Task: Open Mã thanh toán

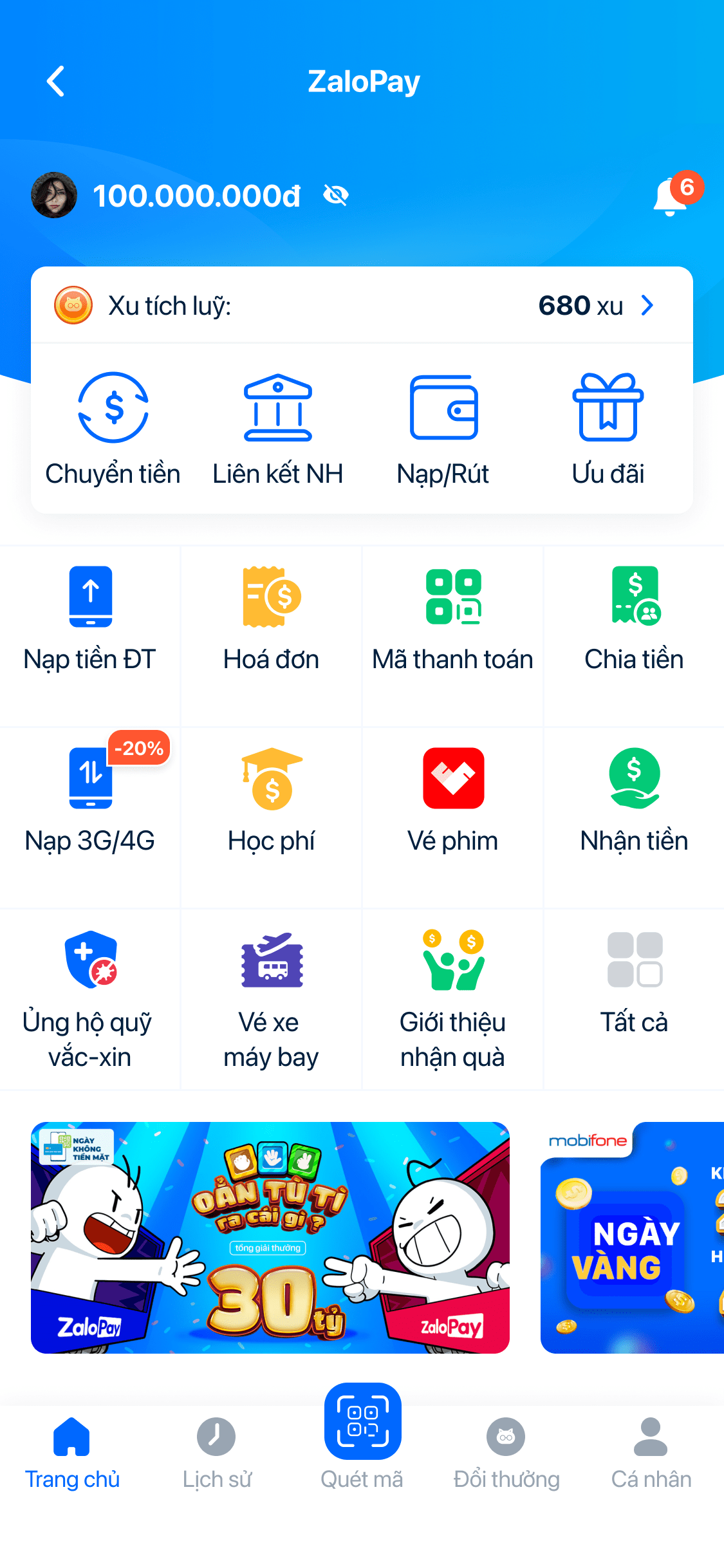Action: coord(453,618)
